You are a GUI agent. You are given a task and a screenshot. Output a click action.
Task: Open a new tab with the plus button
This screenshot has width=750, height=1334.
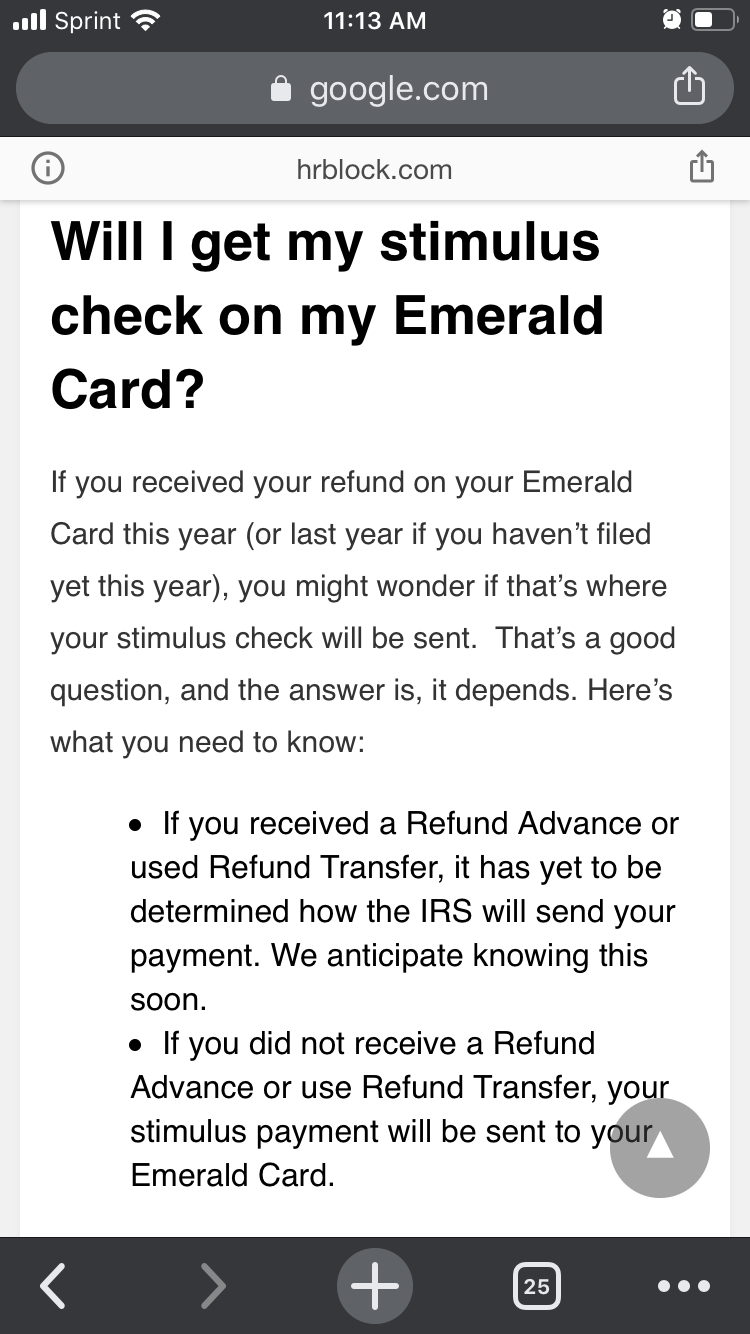[x=375, y=1285]
